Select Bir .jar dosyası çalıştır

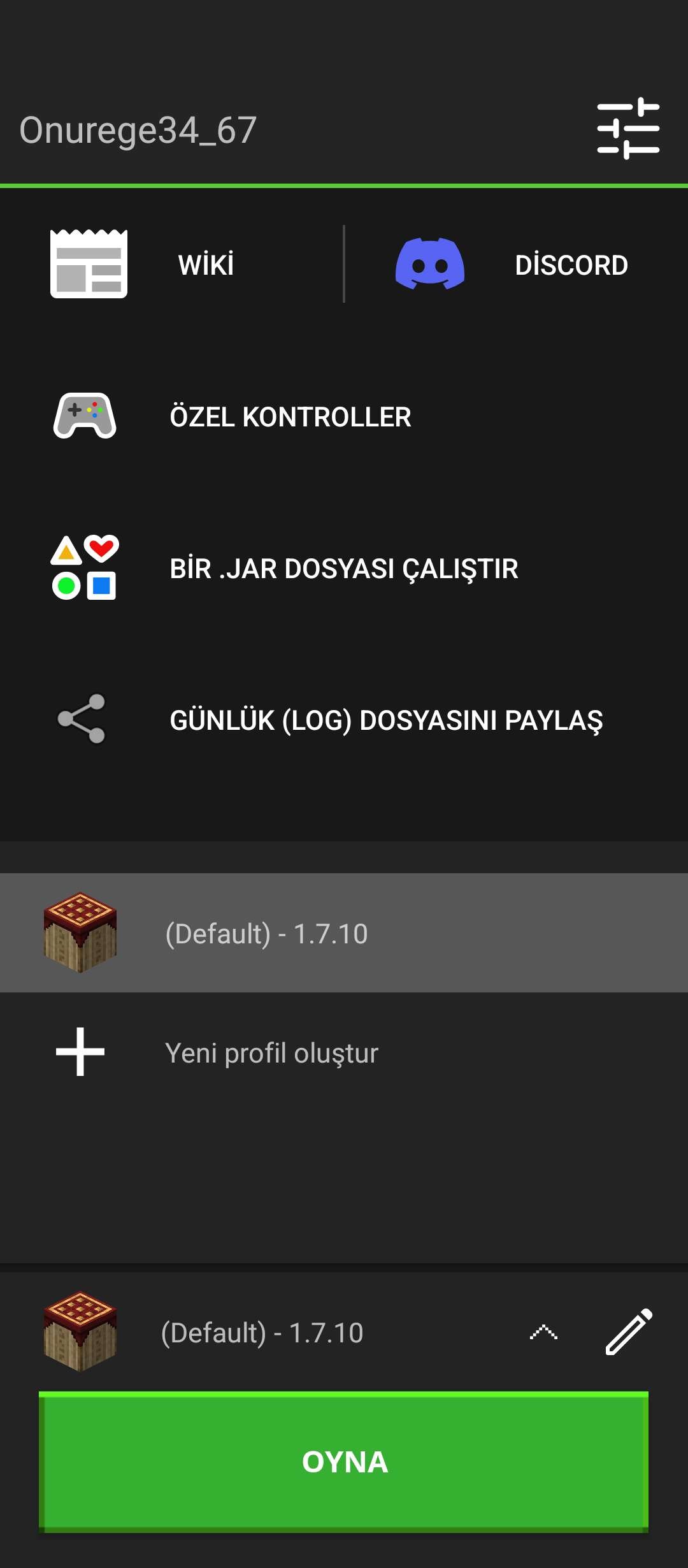pyautogui.click(x=344, y=568)
